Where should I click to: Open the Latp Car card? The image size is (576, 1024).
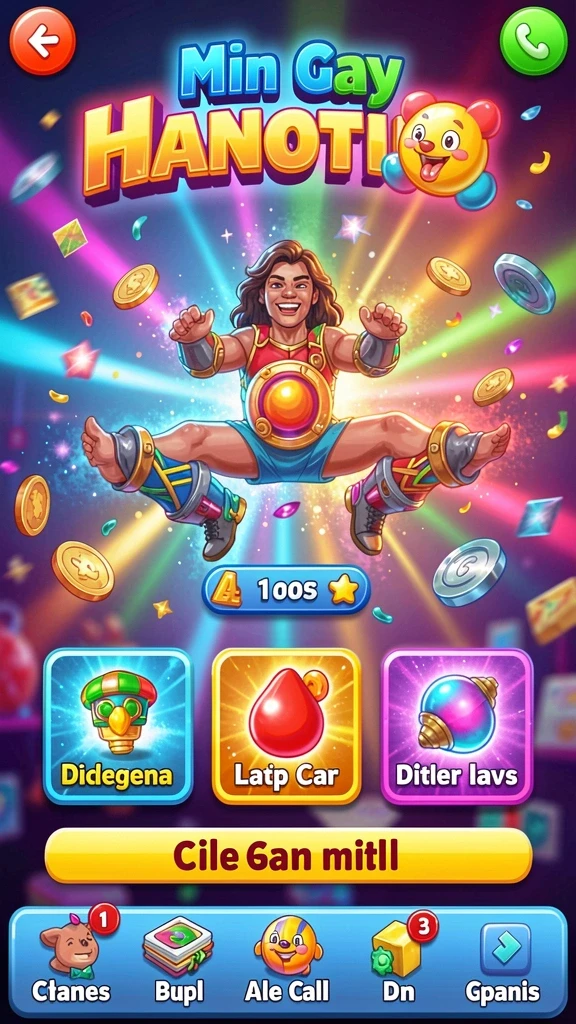pos(287,726)
